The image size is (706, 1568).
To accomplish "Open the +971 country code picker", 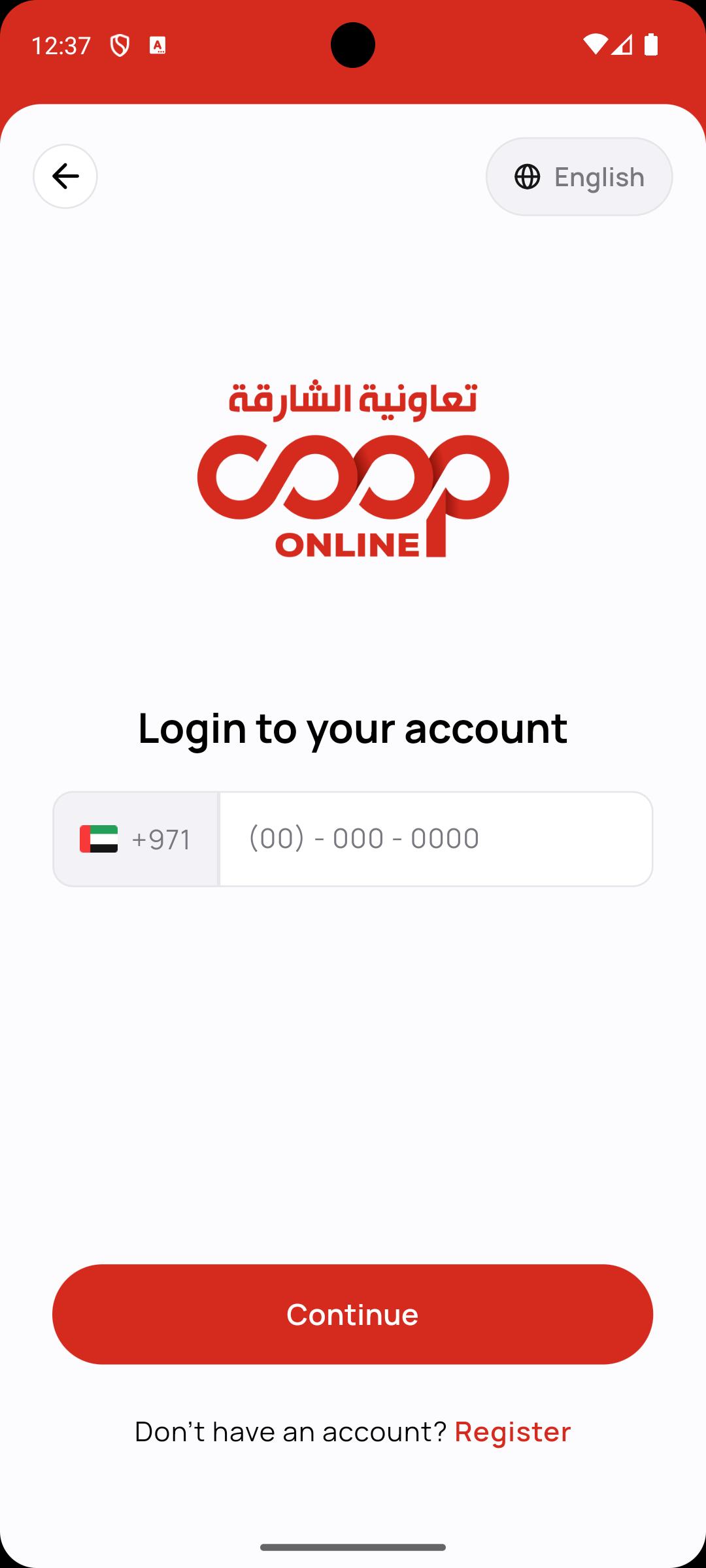I will coord(136,839).
